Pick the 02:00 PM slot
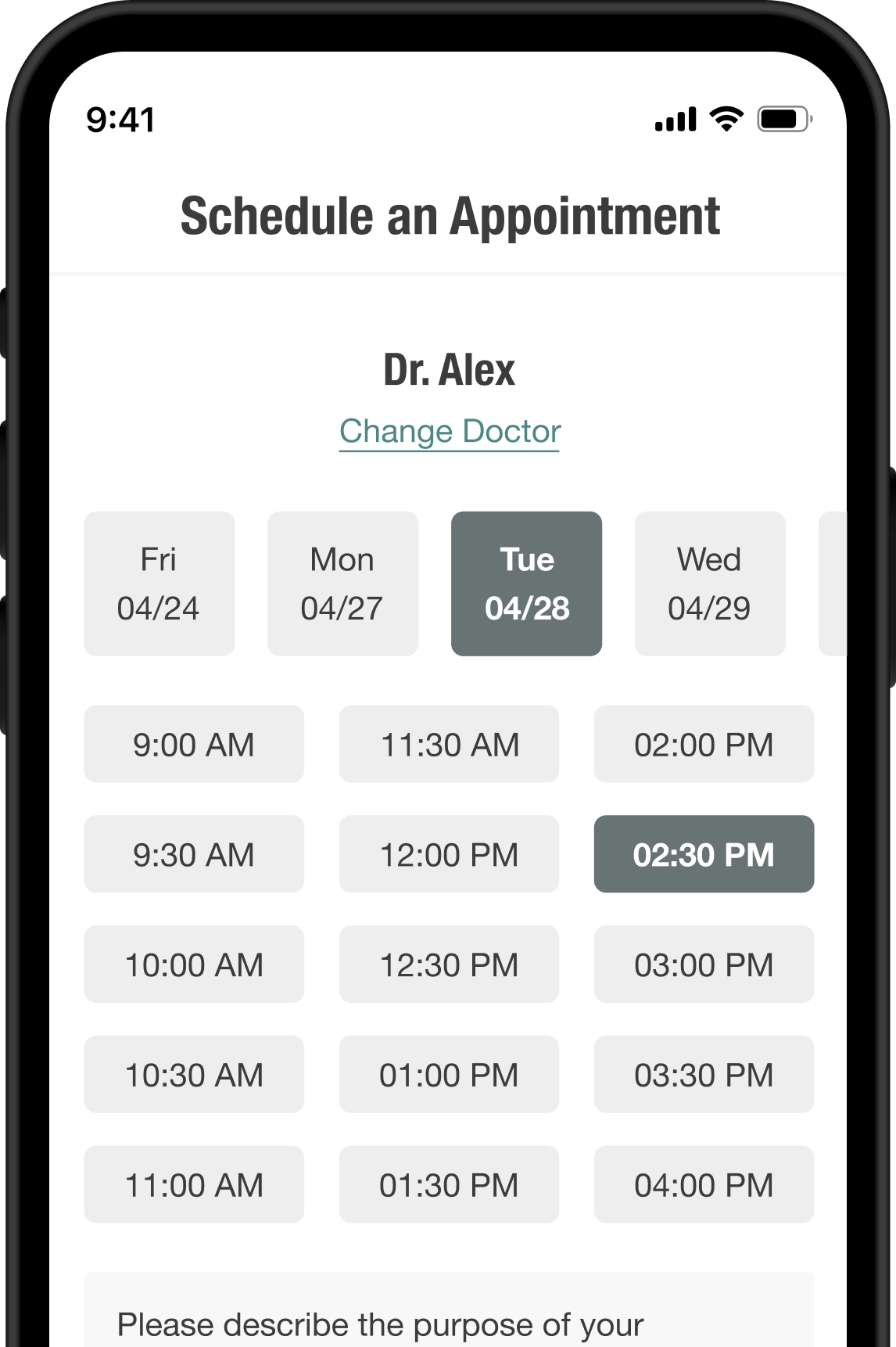This screenshot has width=896, height=1347. coord(704,744)
